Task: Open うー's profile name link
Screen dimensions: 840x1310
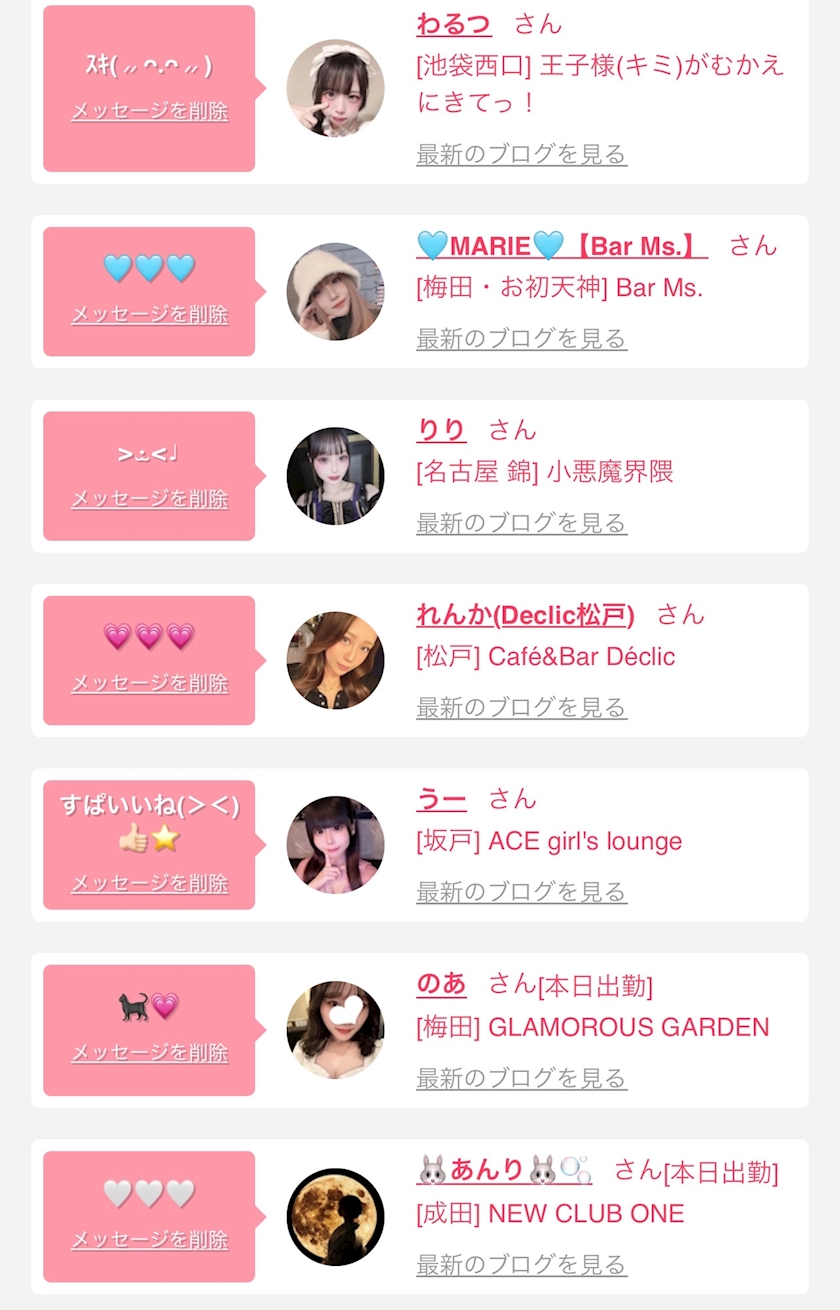Action: click(441, 799)
